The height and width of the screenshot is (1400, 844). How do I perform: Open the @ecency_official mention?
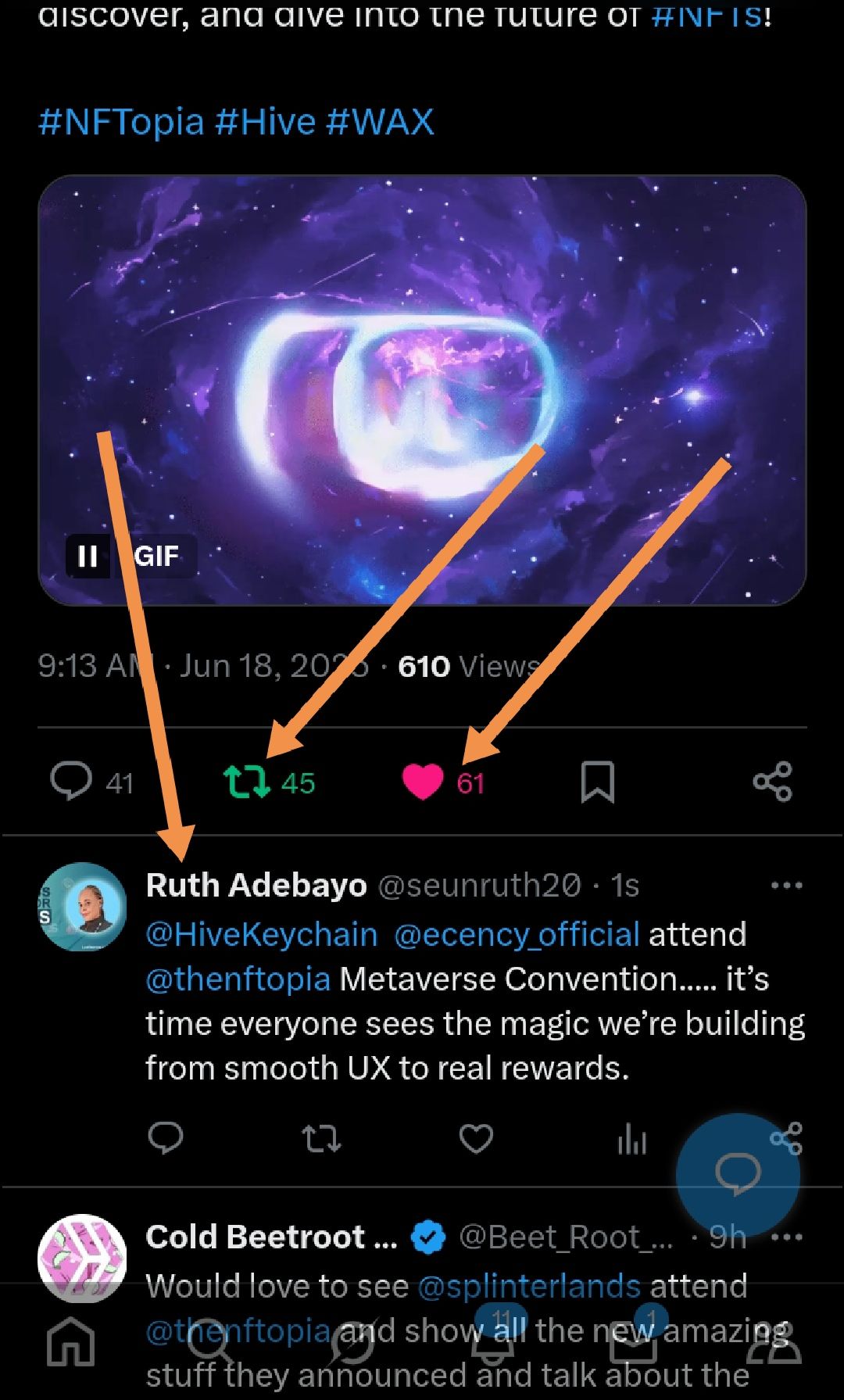pyautogui.click(x=517, y=934)
